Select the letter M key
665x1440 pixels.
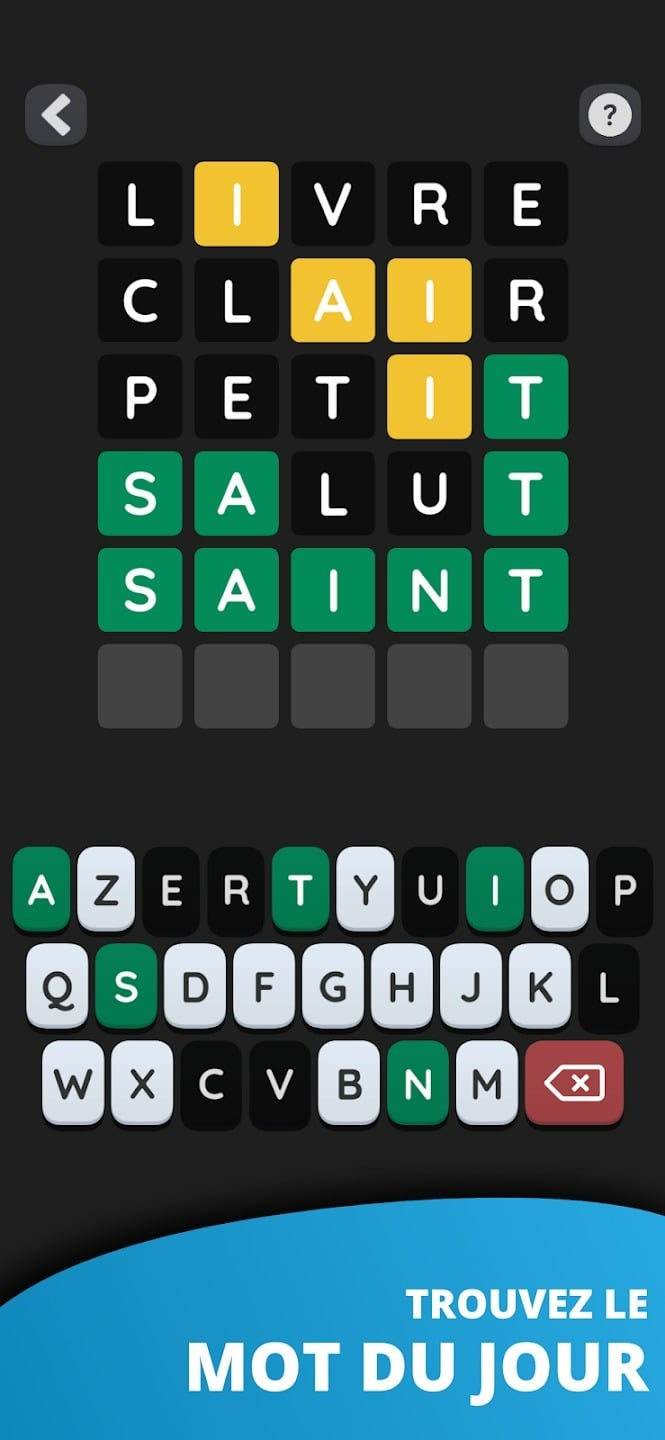tap(487, 1083)
